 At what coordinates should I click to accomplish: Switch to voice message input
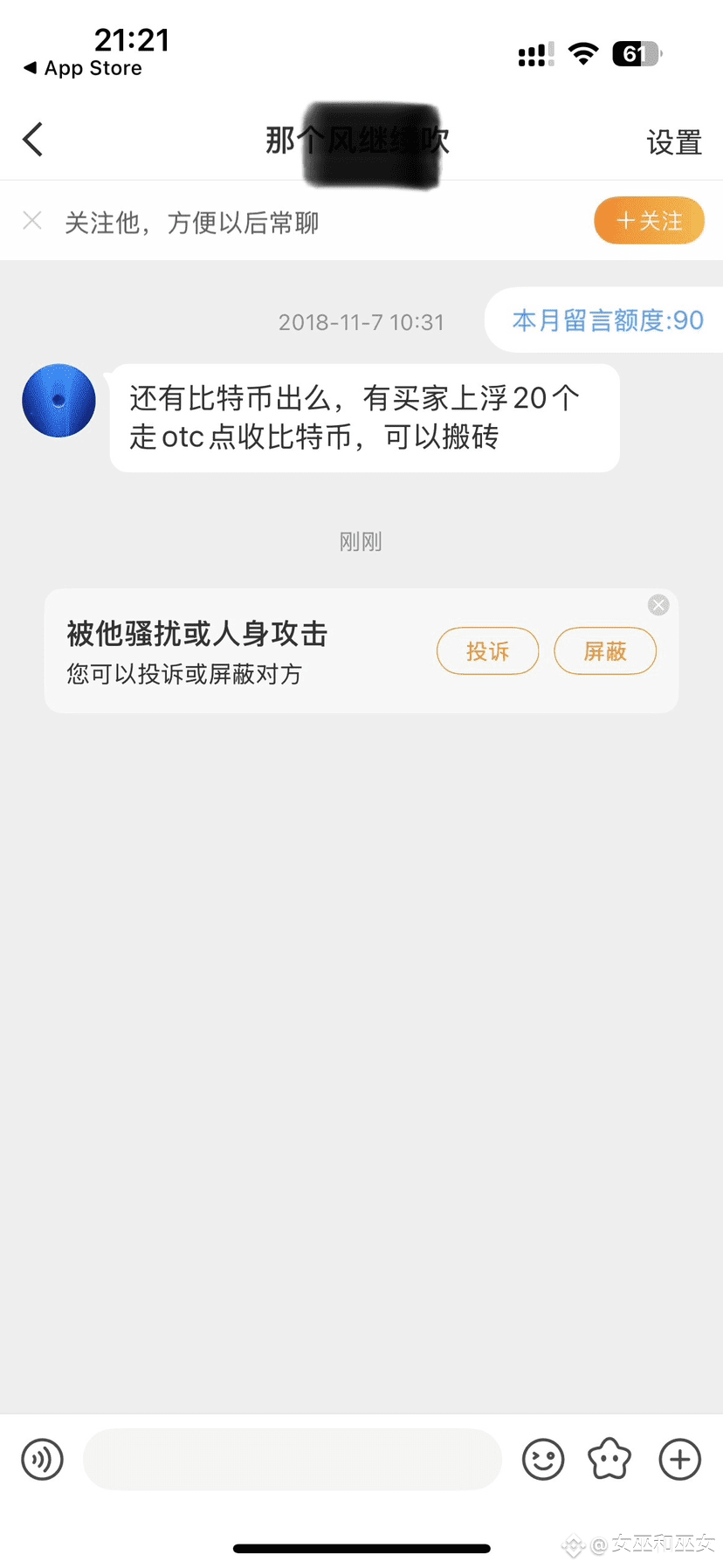point(43,1459)
